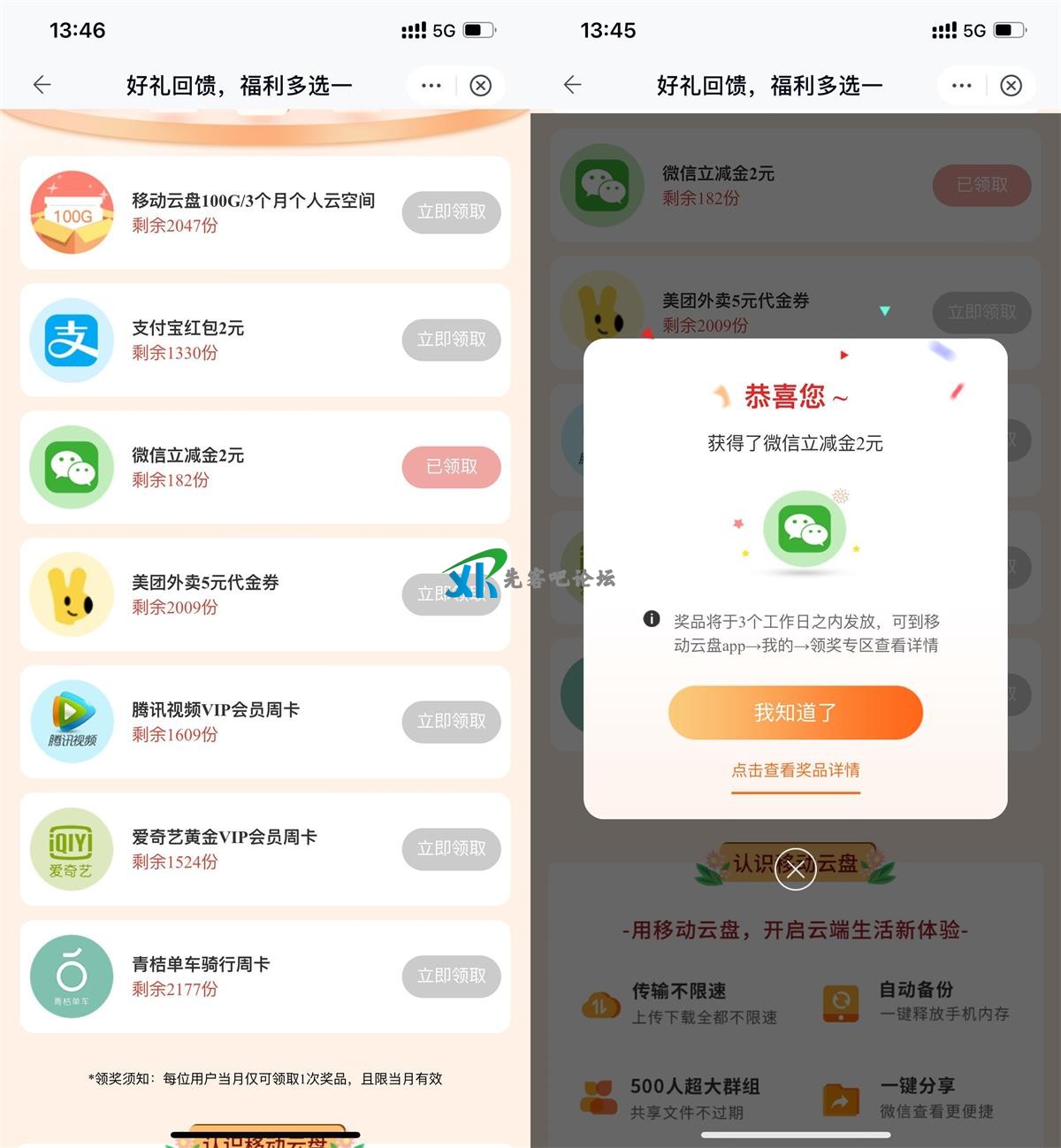Open the three-dot menu on the 13:46 screen
The height and width of the screenshot is (1148, 1061).
click(x=431, y=86)
